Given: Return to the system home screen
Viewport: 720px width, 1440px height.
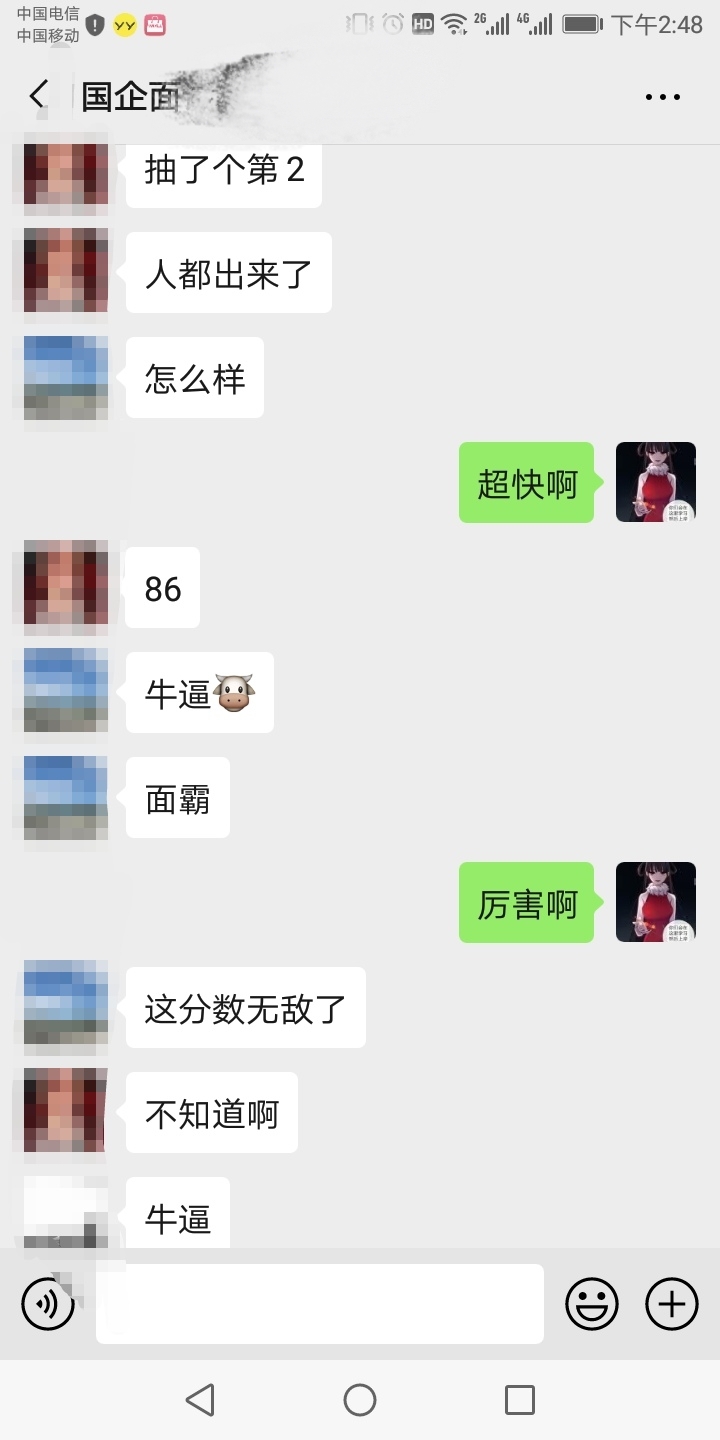Looking at the screenshot, I should (x=360, y=1400).
